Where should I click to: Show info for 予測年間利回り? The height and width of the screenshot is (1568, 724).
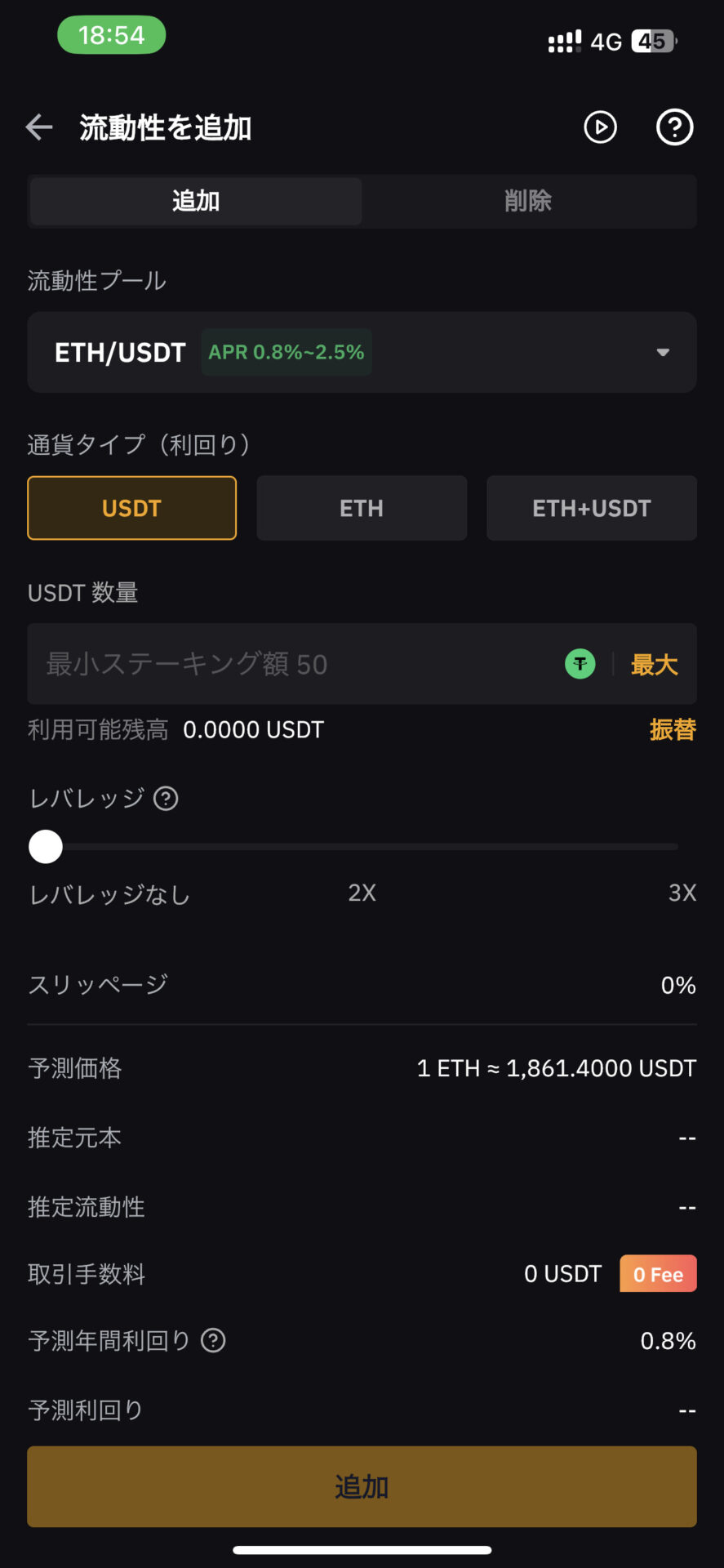click(x=213, y=1340)
